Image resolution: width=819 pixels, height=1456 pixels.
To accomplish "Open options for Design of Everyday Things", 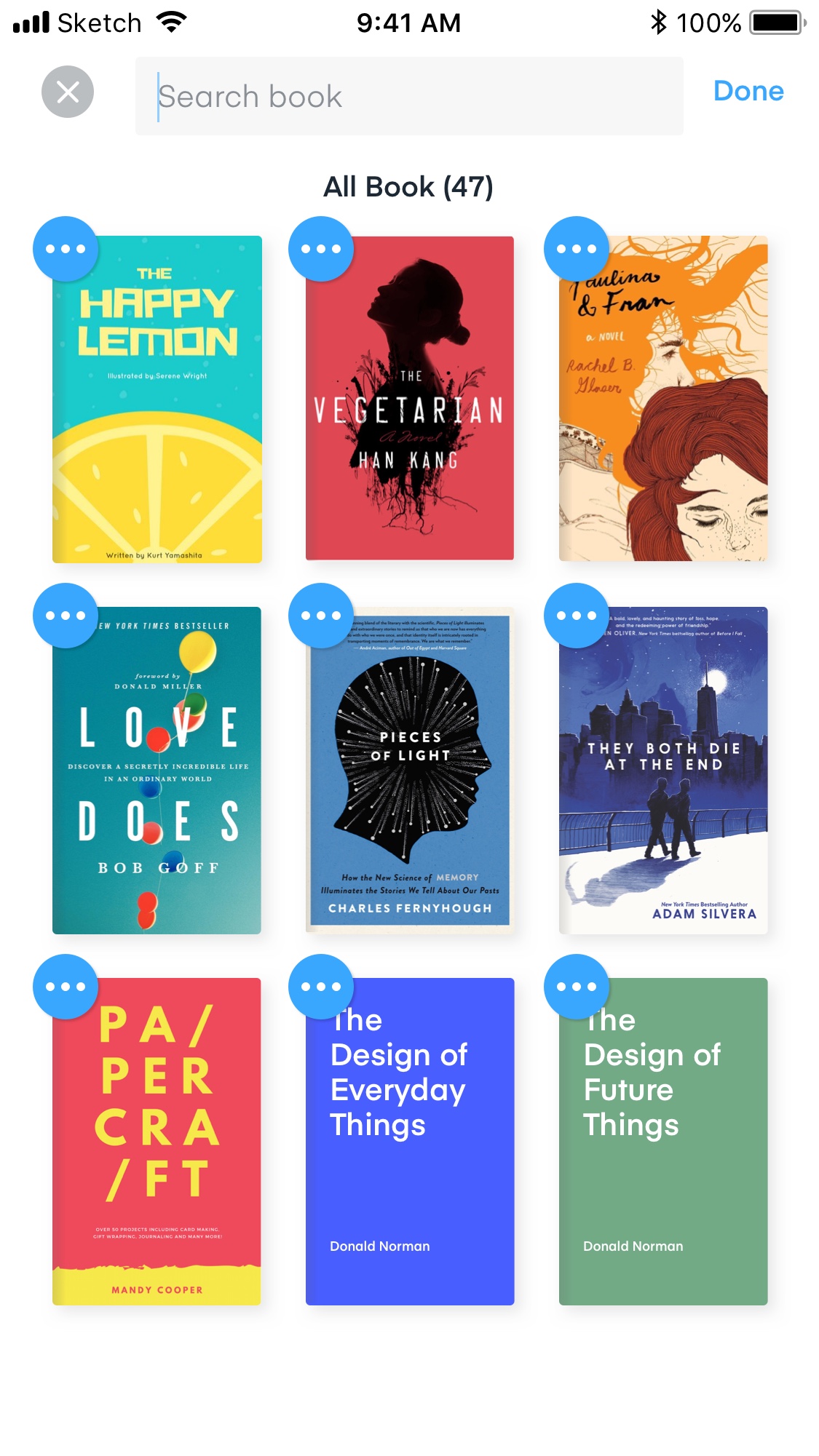I will click(x=321, y=987).
